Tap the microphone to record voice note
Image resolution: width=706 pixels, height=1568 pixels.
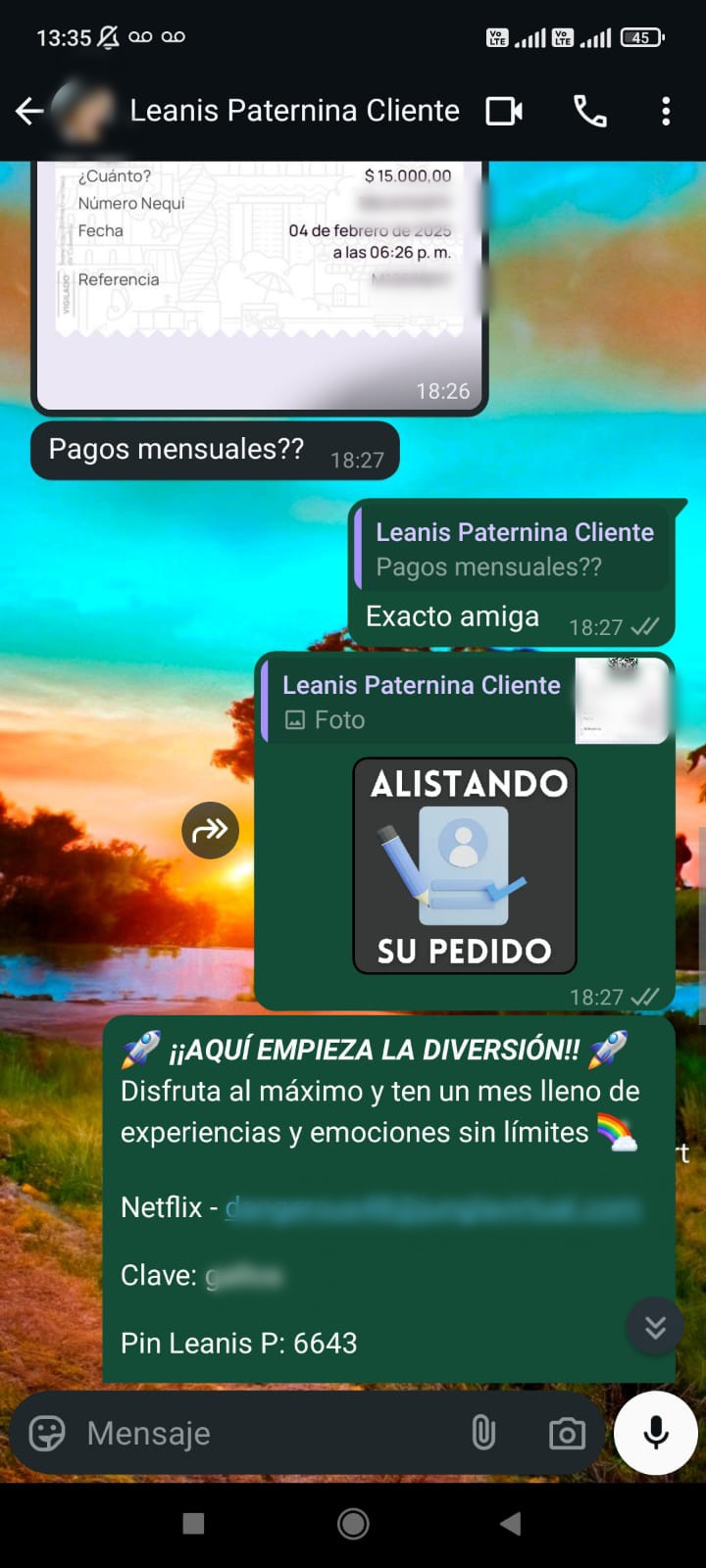coord(654,1432)
